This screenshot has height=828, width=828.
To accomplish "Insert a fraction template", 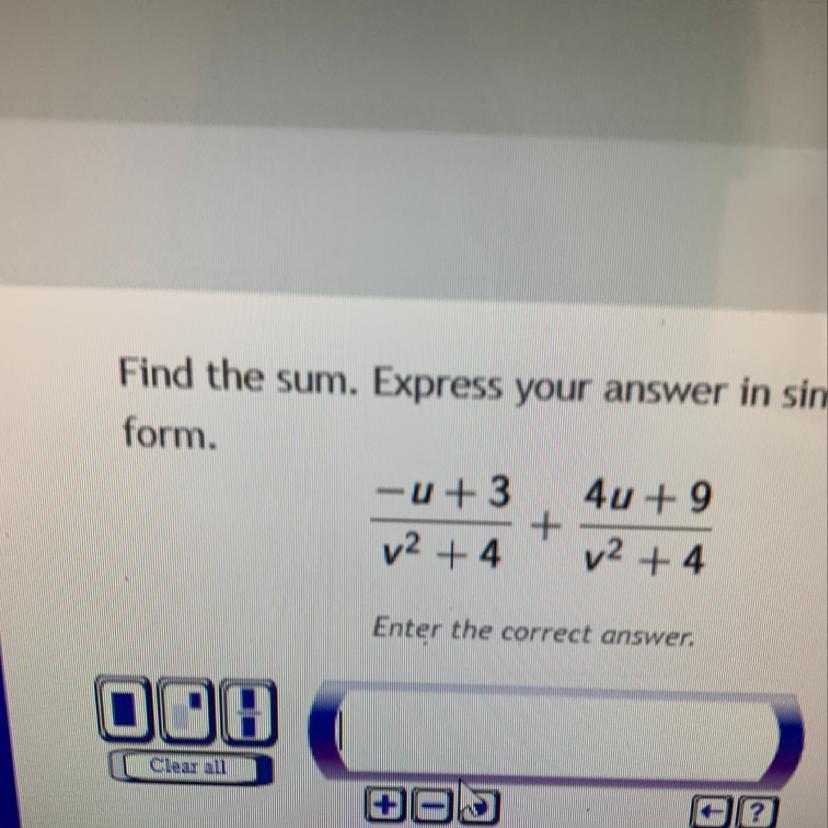I will pyautogui.click(x=249, y=712).
